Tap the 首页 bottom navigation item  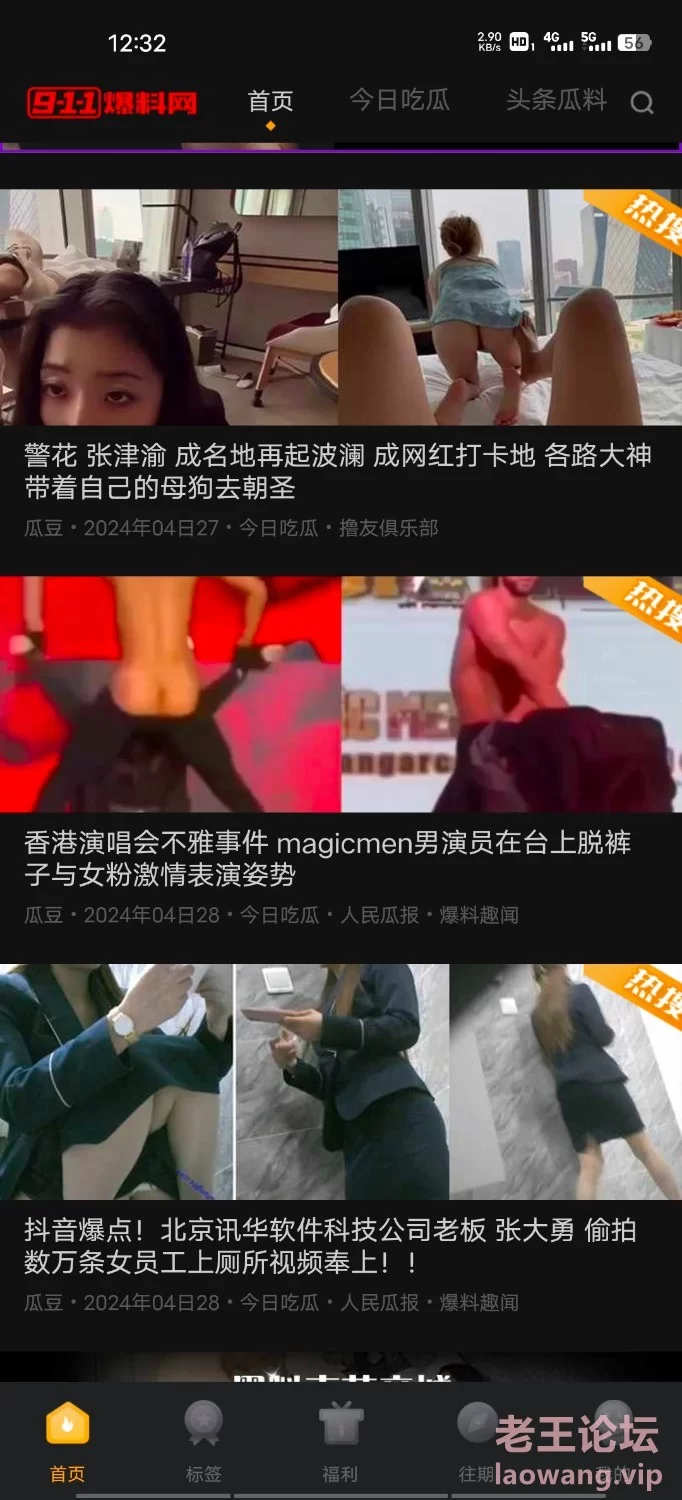coord(67,1440)
